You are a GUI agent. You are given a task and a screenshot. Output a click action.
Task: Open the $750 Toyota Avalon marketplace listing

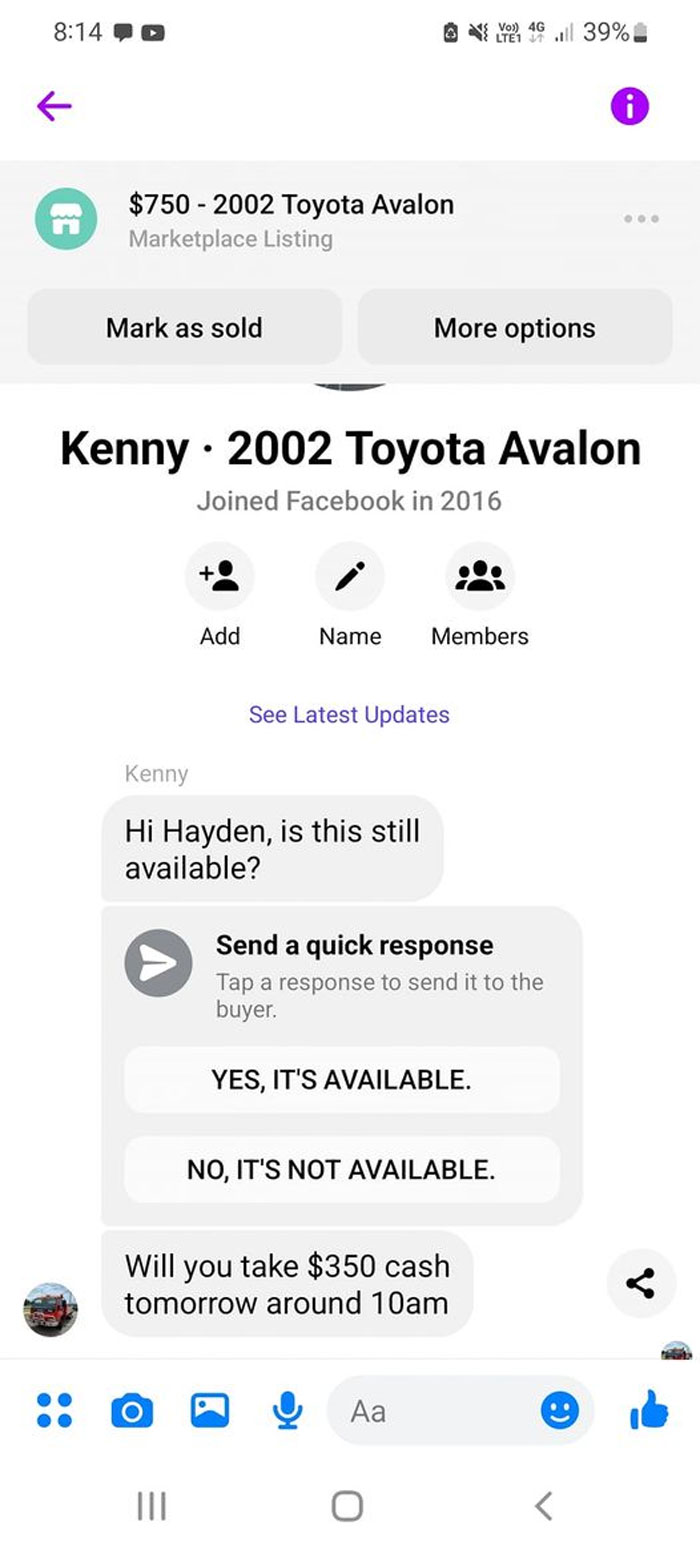pyautogui.click(x=290, y=220)
